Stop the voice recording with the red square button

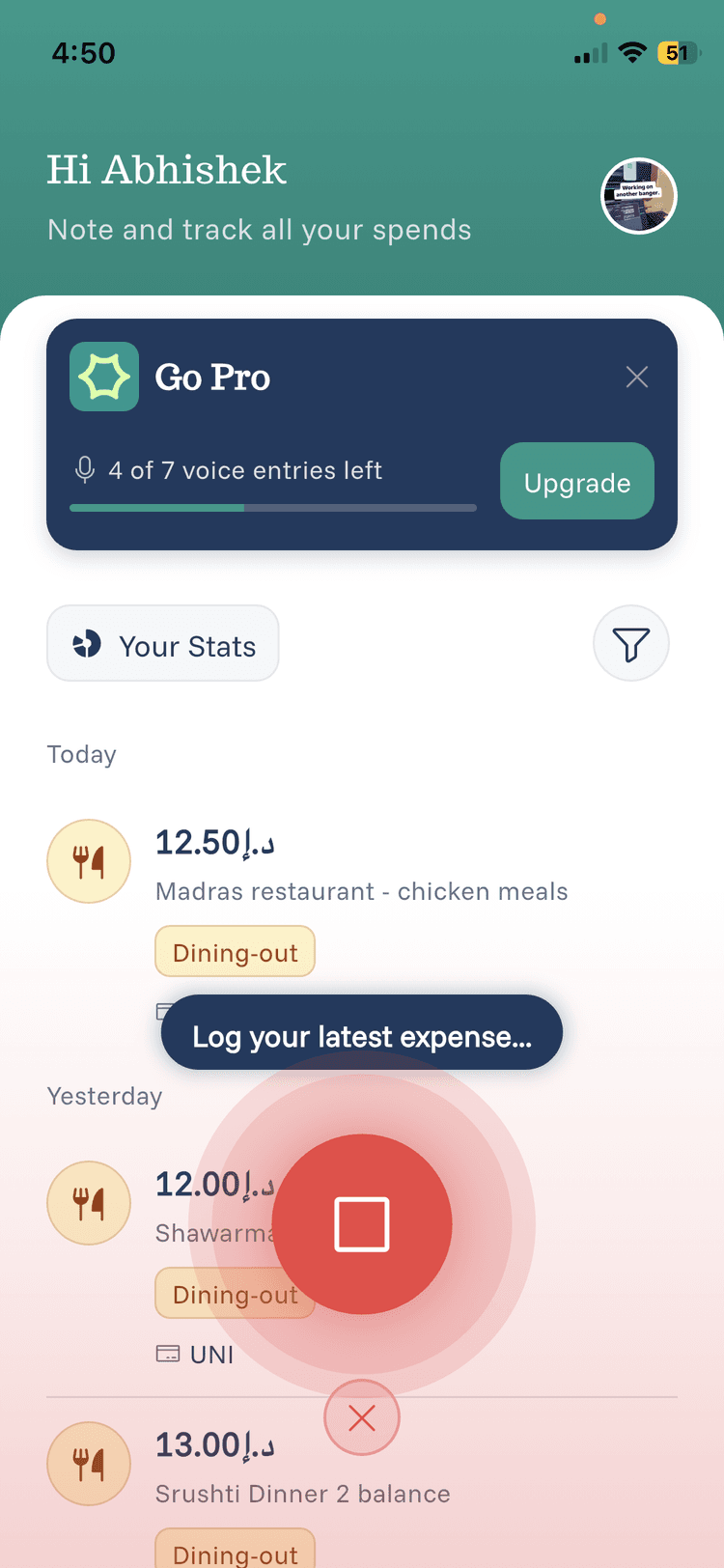pos(362,1223)
